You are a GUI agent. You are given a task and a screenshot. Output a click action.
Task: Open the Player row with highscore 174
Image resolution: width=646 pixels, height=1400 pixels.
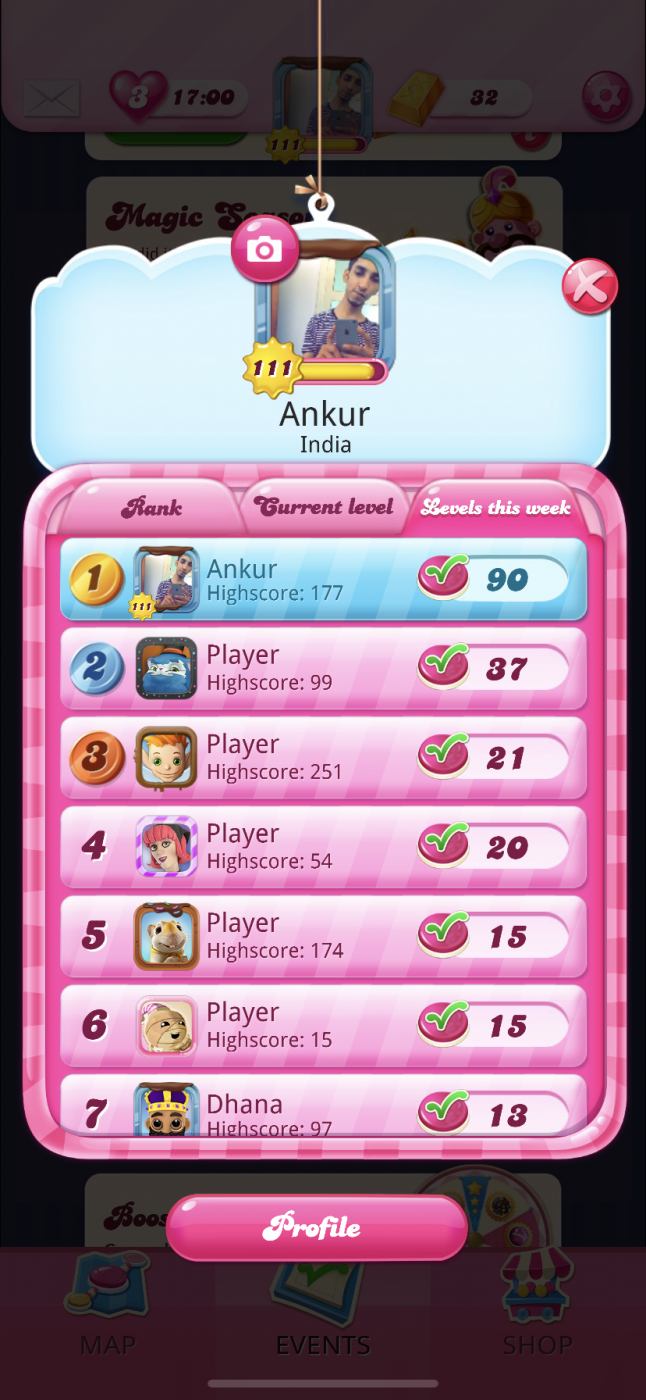coord(323,936)
